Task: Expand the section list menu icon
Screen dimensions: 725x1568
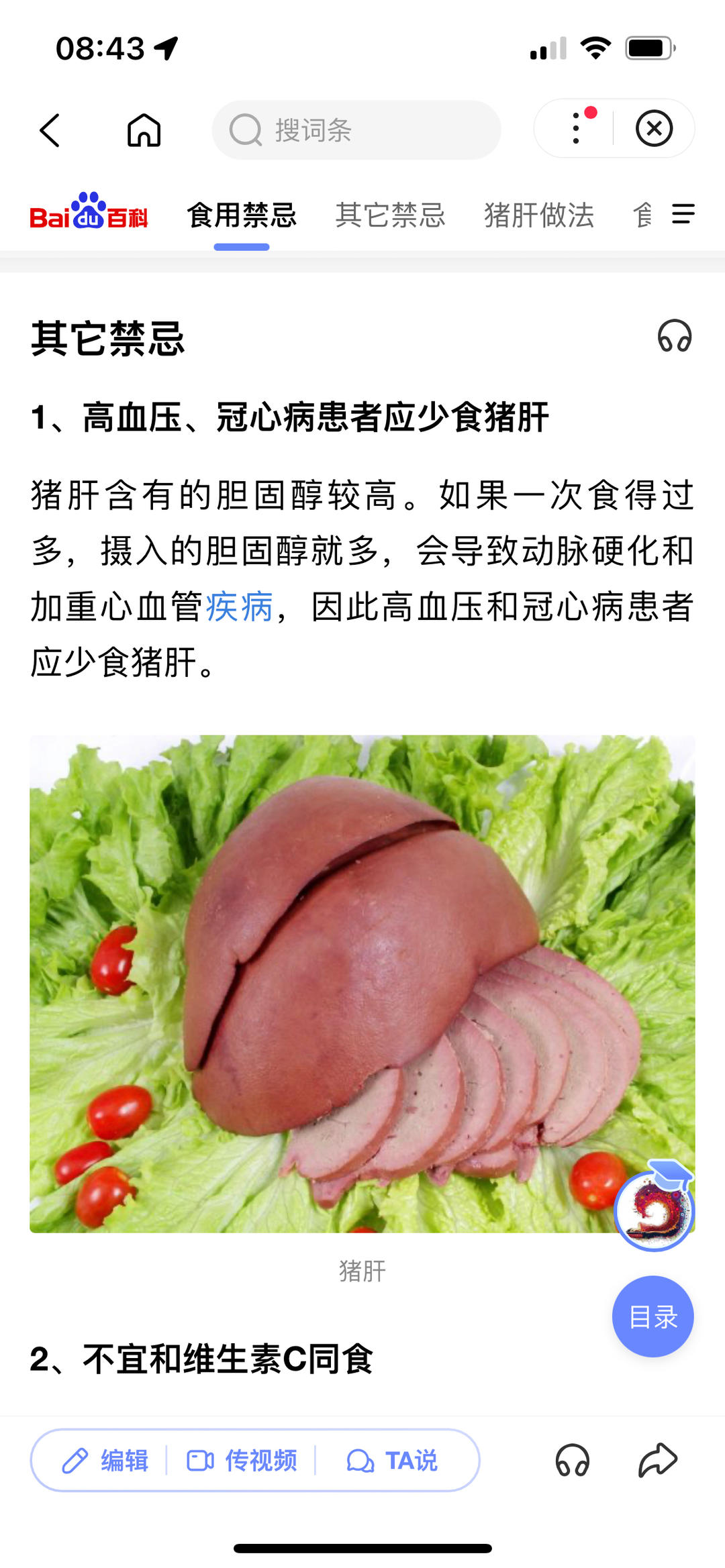Action: (x=683, y=215)
